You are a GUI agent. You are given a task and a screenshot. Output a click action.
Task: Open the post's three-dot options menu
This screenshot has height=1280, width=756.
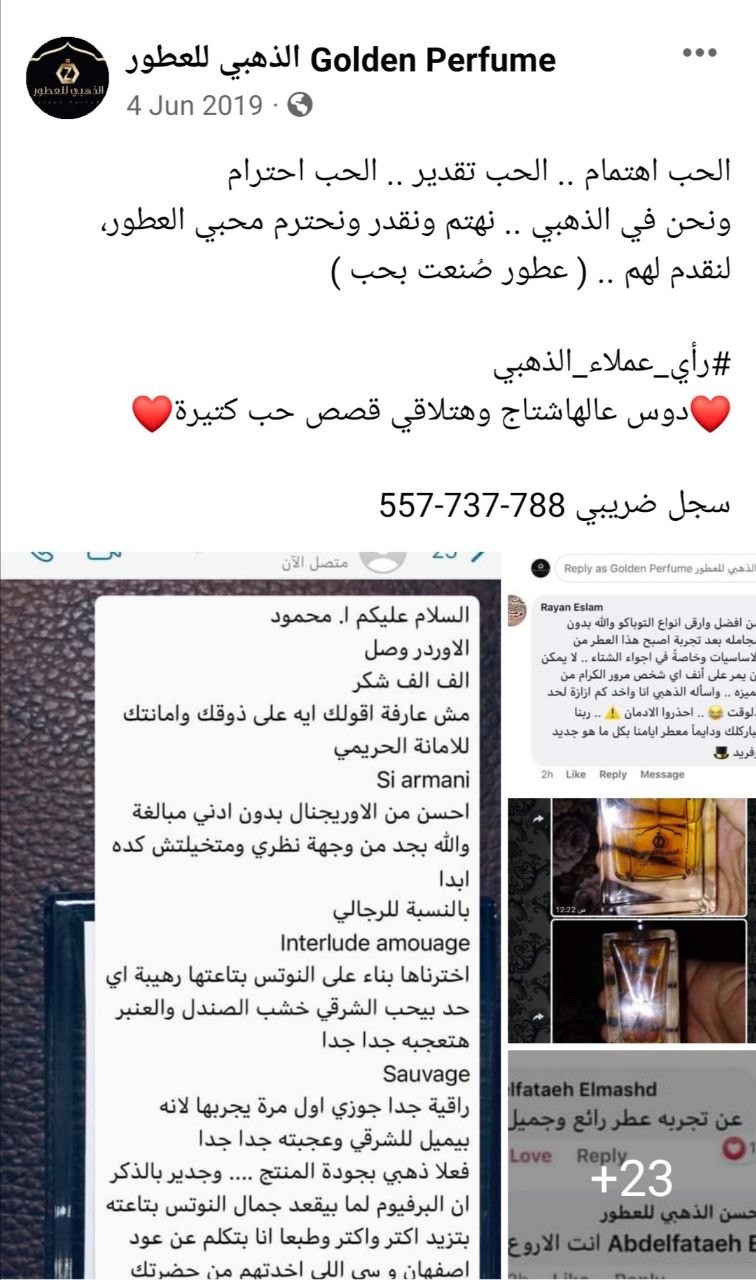click(x=699, y=53)
